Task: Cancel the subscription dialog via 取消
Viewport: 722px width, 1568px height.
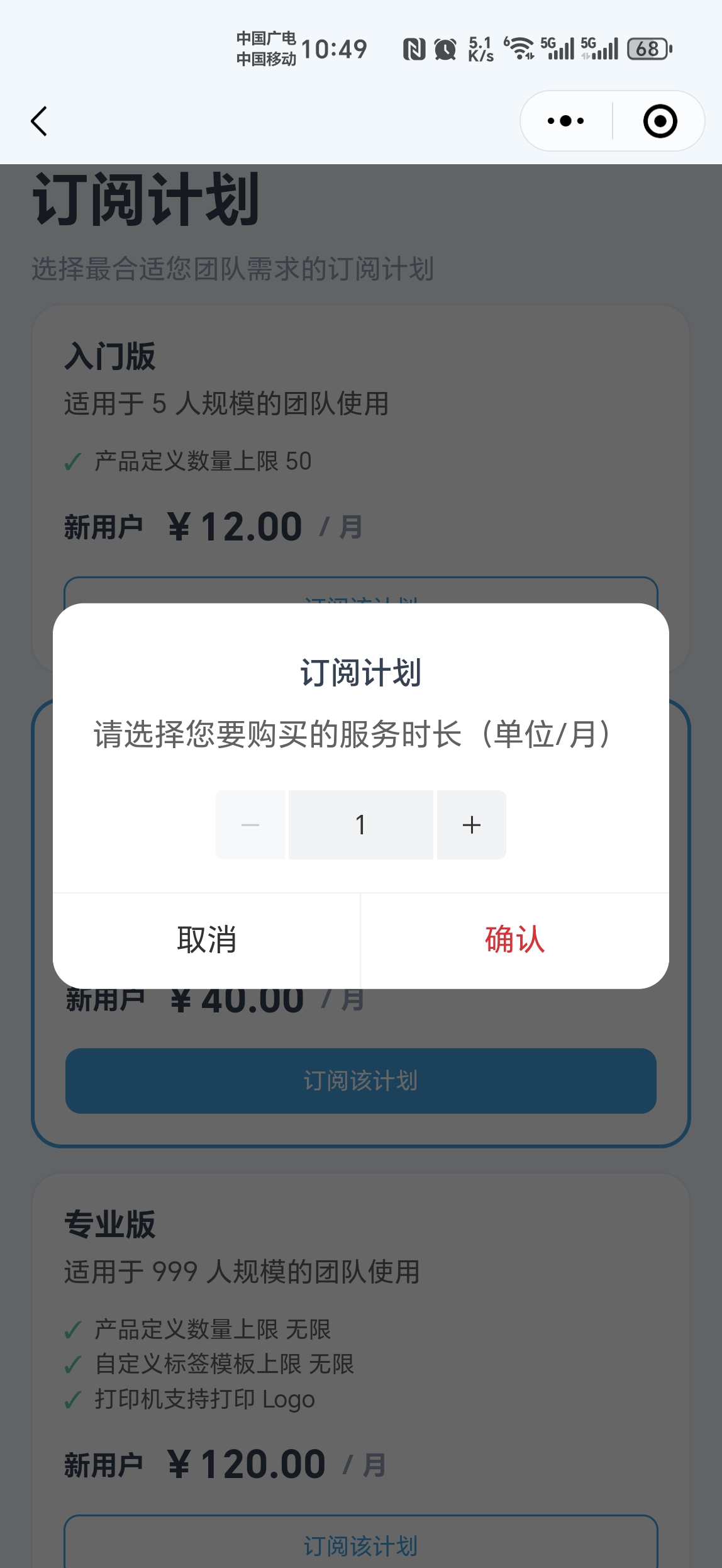Action: tap(206, 940)
